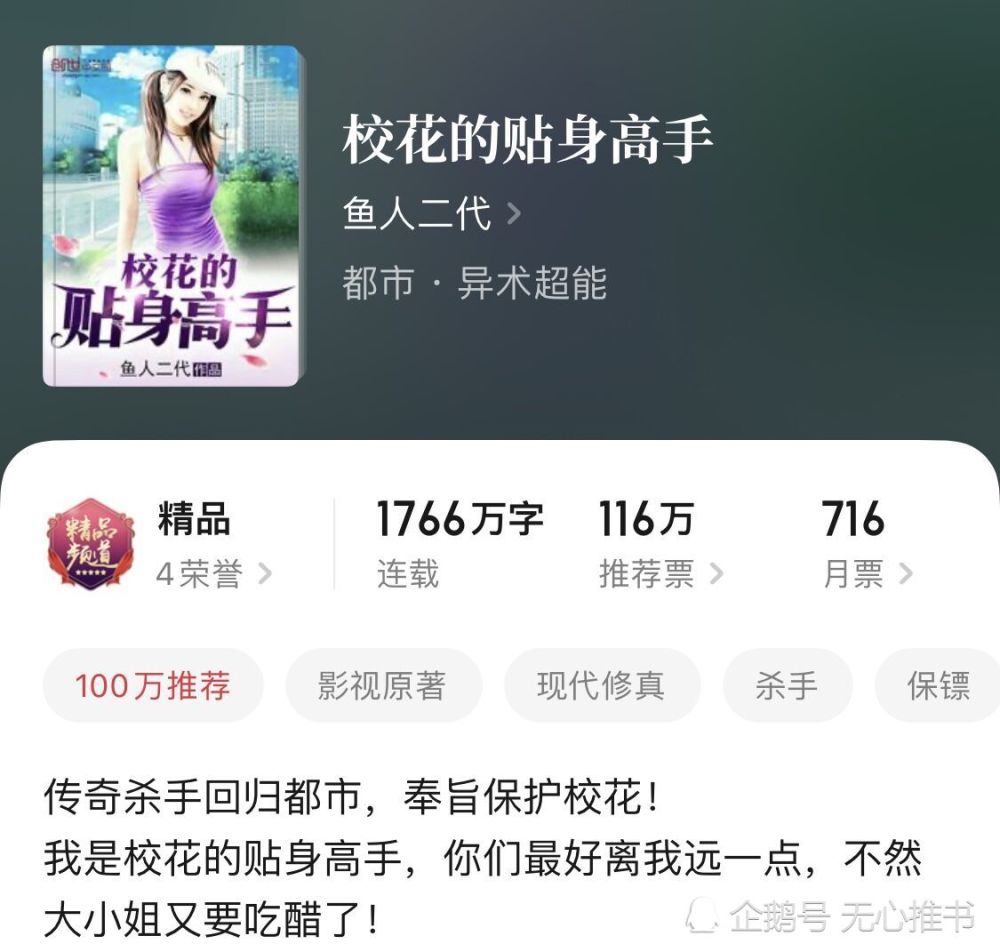Select the 现代修真 tag
Viewport: 1000px width, 952px height.
[601, 686]
